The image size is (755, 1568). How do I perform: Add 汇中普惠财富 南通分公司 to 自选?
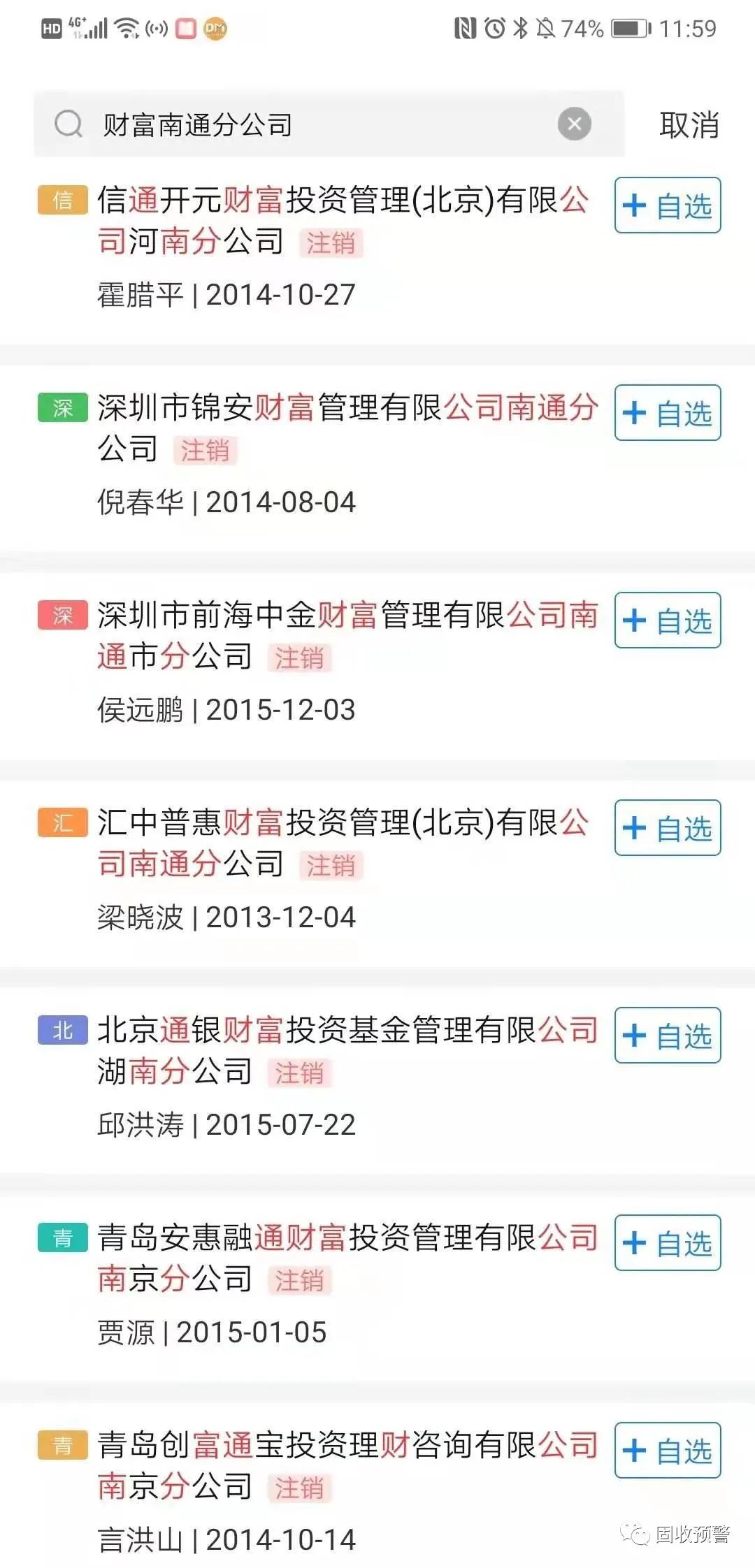(x=668, y=828)
